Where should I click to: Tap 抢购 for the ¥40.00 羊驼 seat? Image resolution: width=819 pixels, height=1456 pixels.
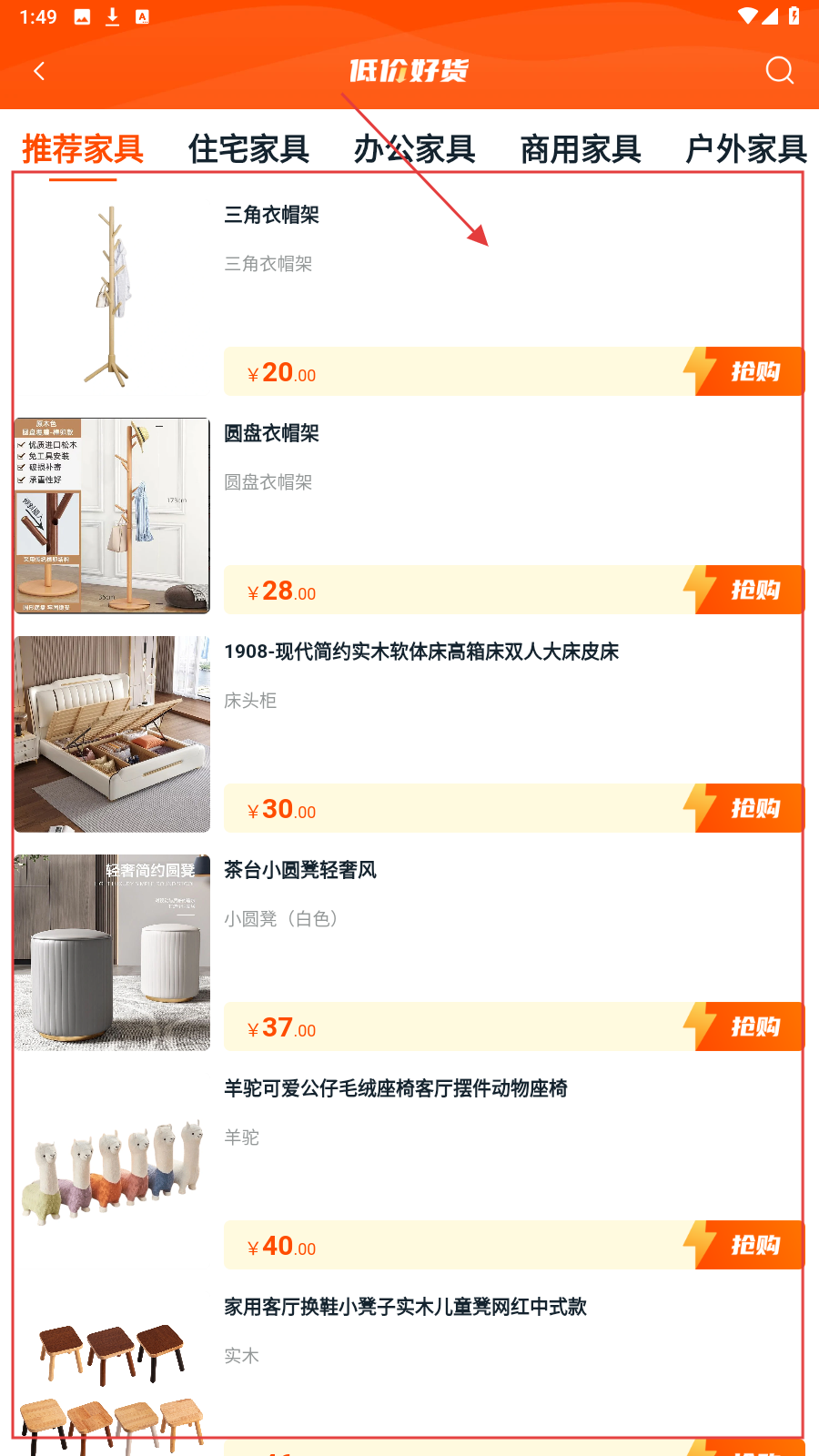[x=753, y=1245]
